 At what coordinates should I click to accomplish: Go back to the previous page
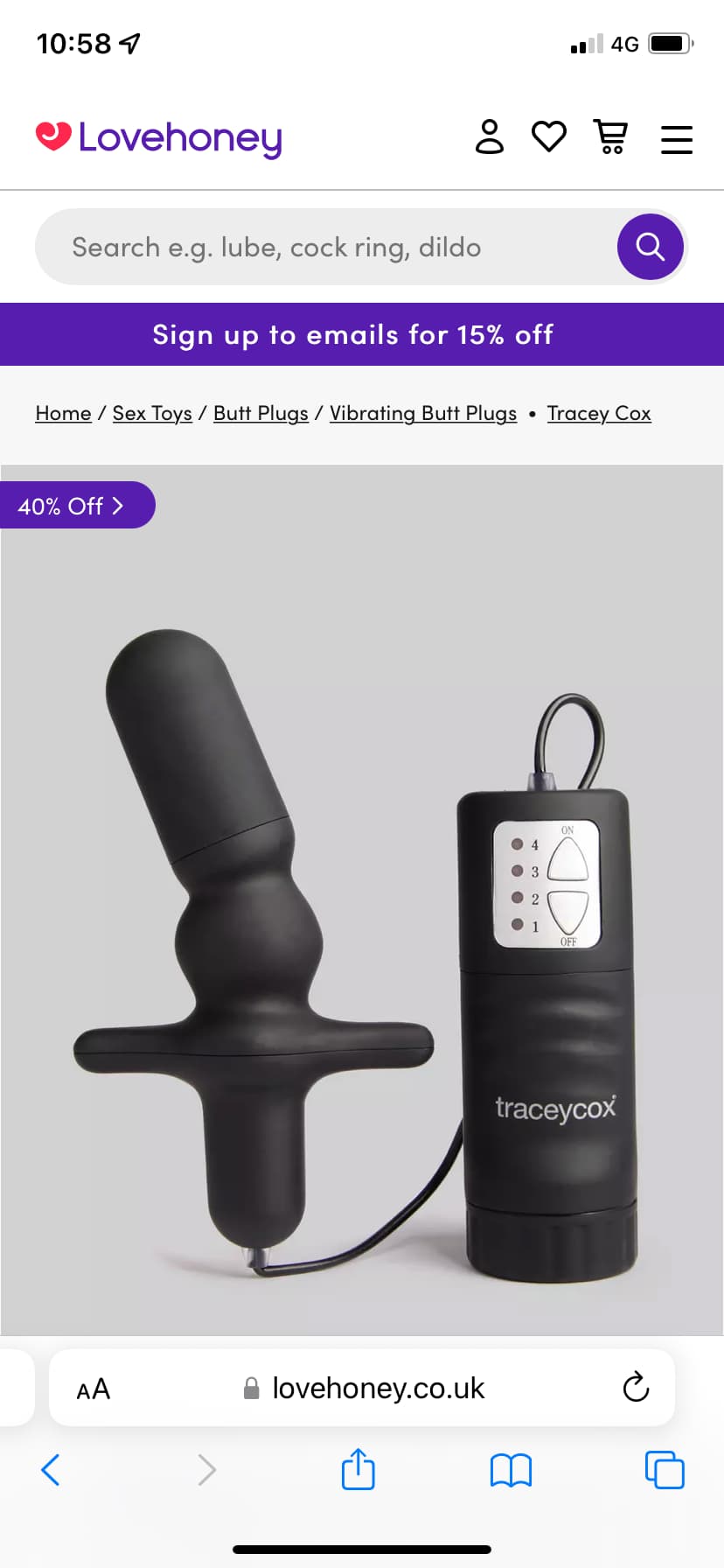51,1470
